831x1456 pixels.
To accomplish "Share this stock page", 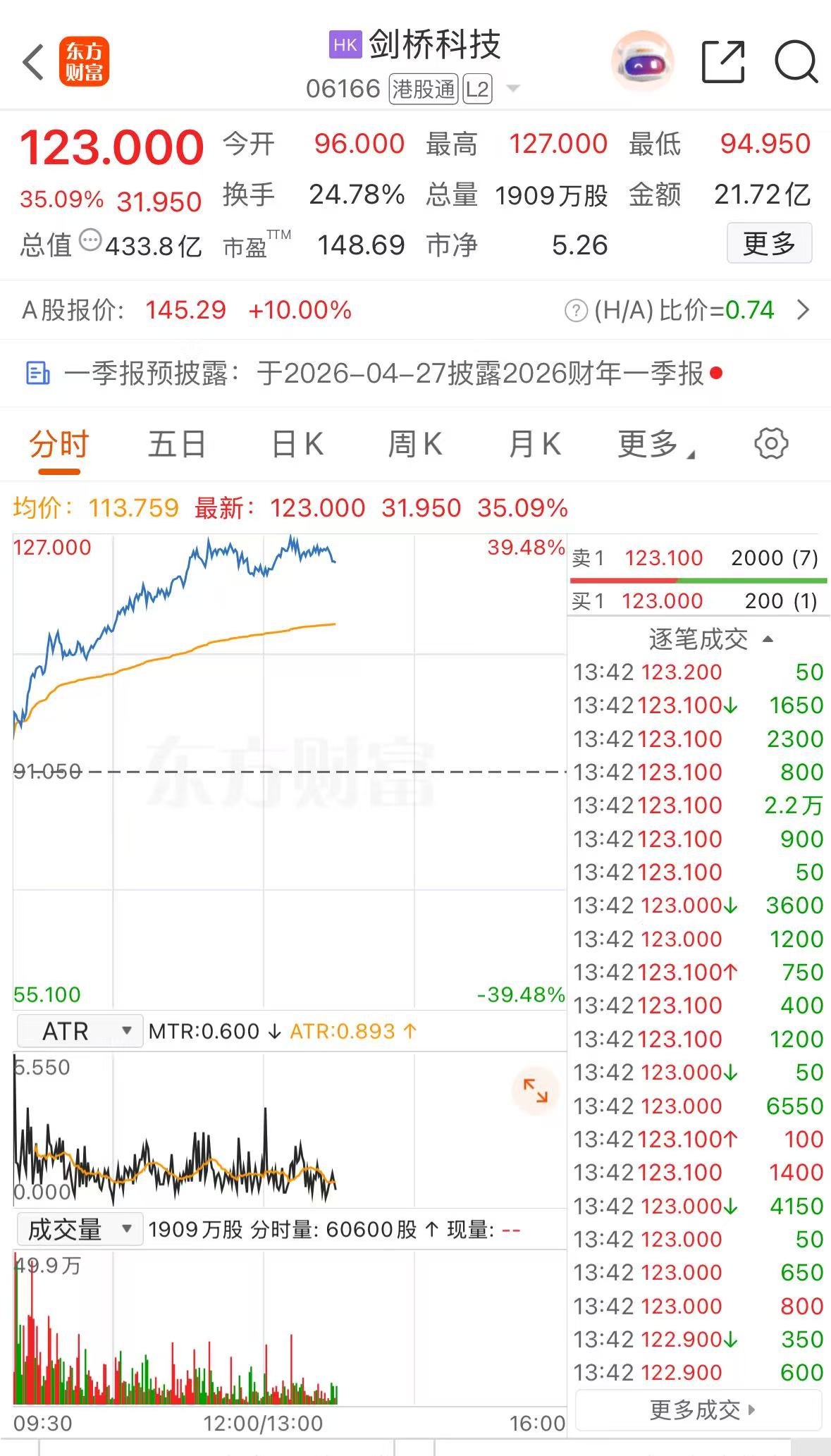I will click(723, 62).
